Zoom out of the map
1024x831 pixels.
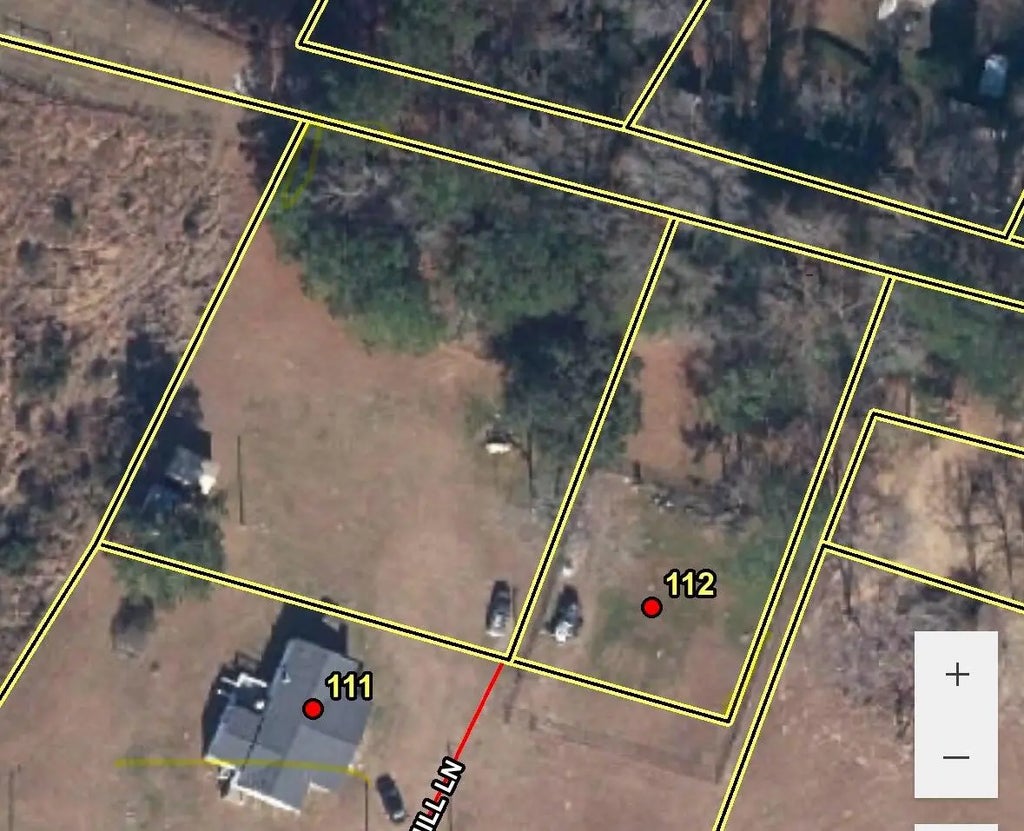tap(956, 757)
